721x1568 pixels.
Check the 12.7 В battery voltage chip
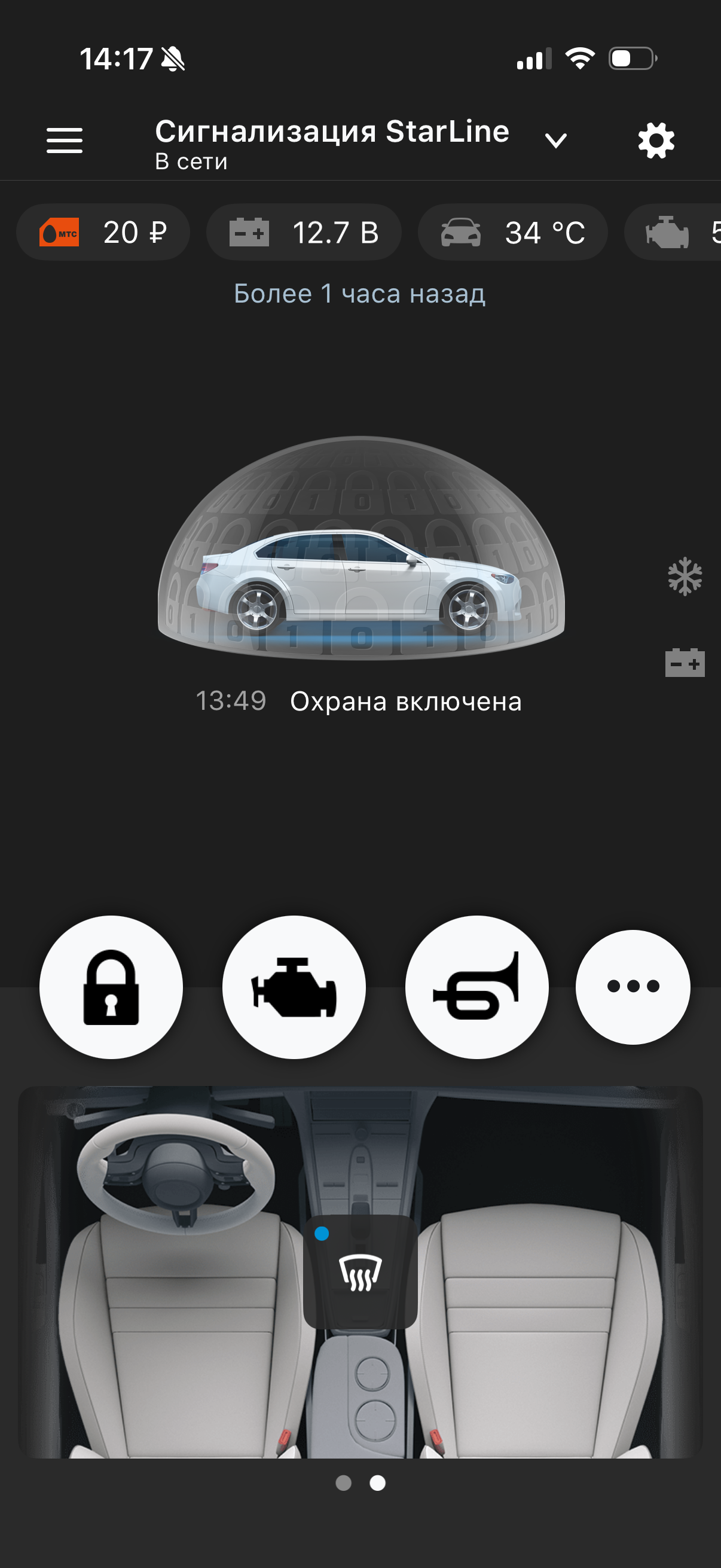coord(304,233)
